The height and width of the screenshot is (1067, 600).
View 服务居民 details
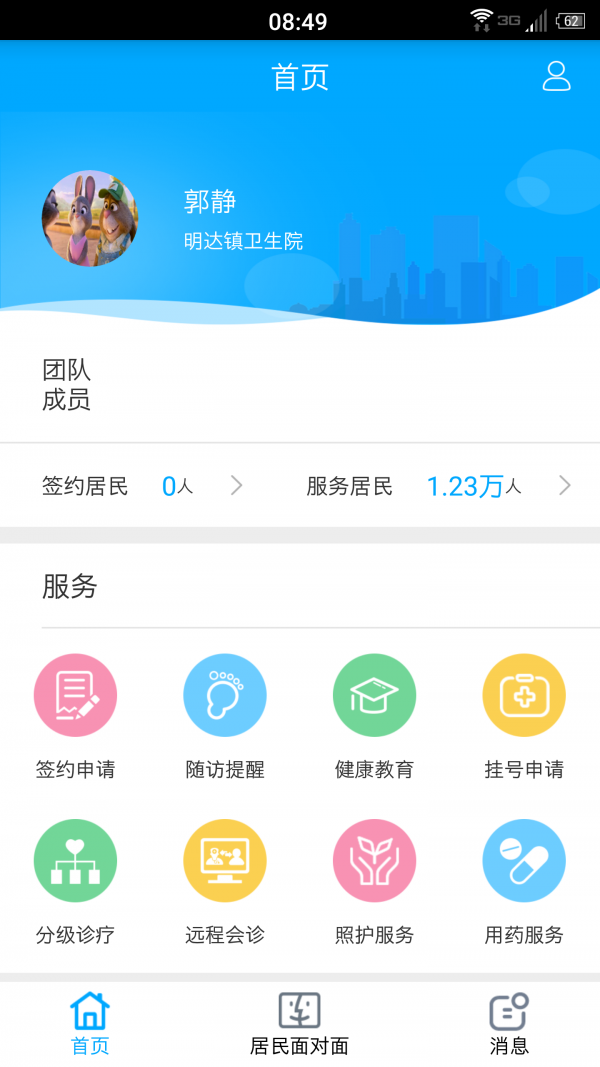coord(438,486)
